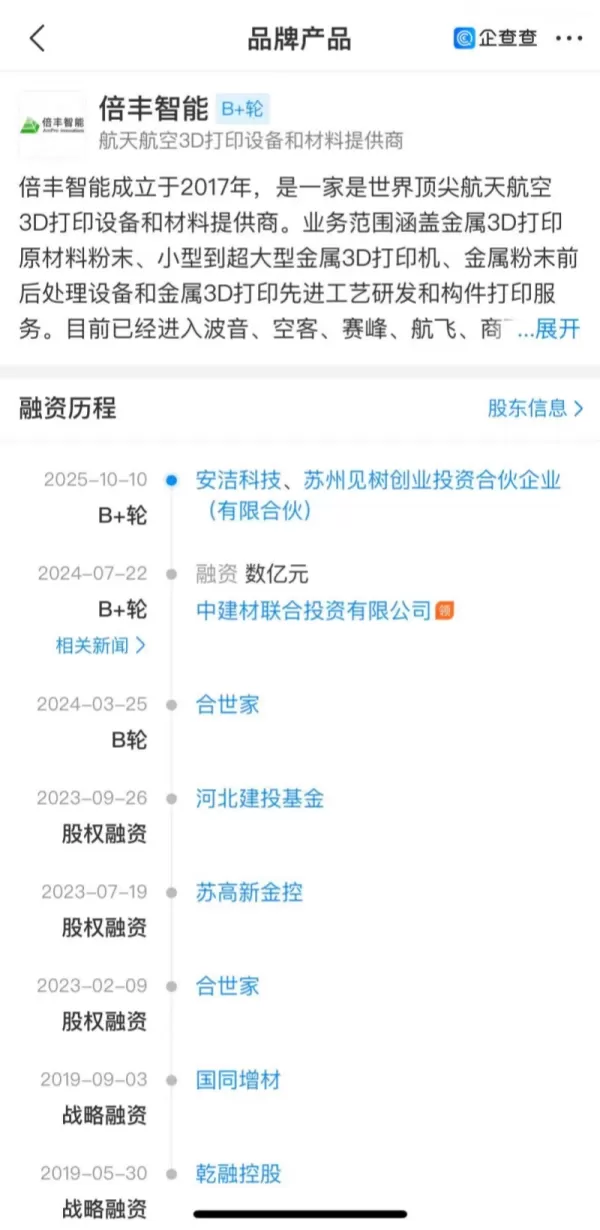Viewport: 600px width, 1230px height.
Task: Open investor 安洁科技 in 2025-10-10 round
Action: [x=232, y=481]
